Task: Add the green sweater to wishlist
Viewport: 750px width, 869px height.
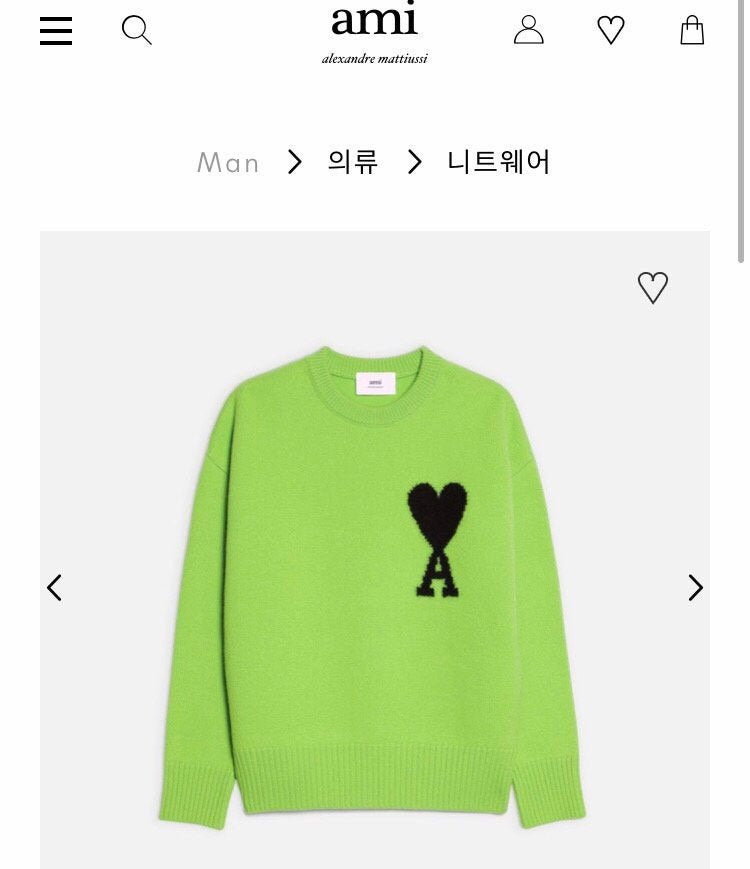Action: click(653, 288)
